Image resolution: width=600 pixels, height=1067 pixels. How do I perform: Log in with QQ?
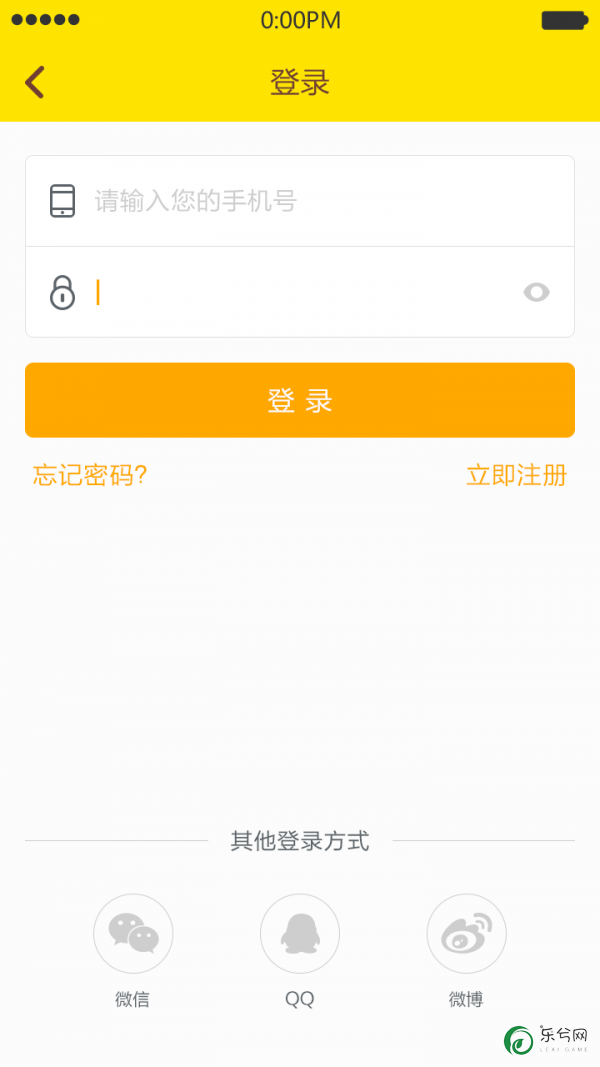300,934
